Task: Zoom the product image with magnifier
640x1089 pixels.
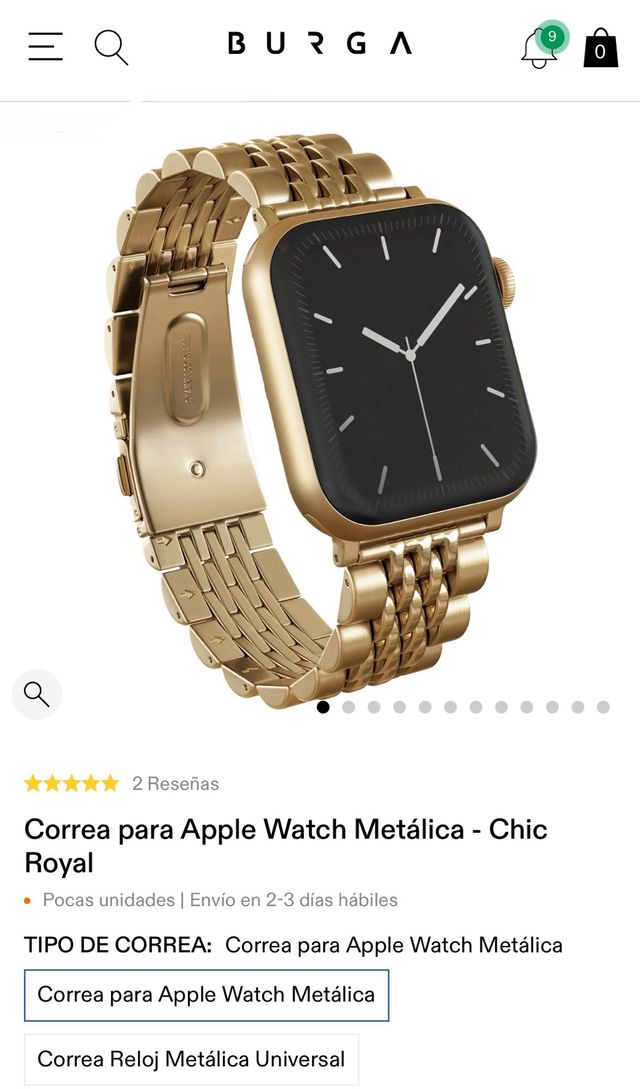Action: point(37,694)
